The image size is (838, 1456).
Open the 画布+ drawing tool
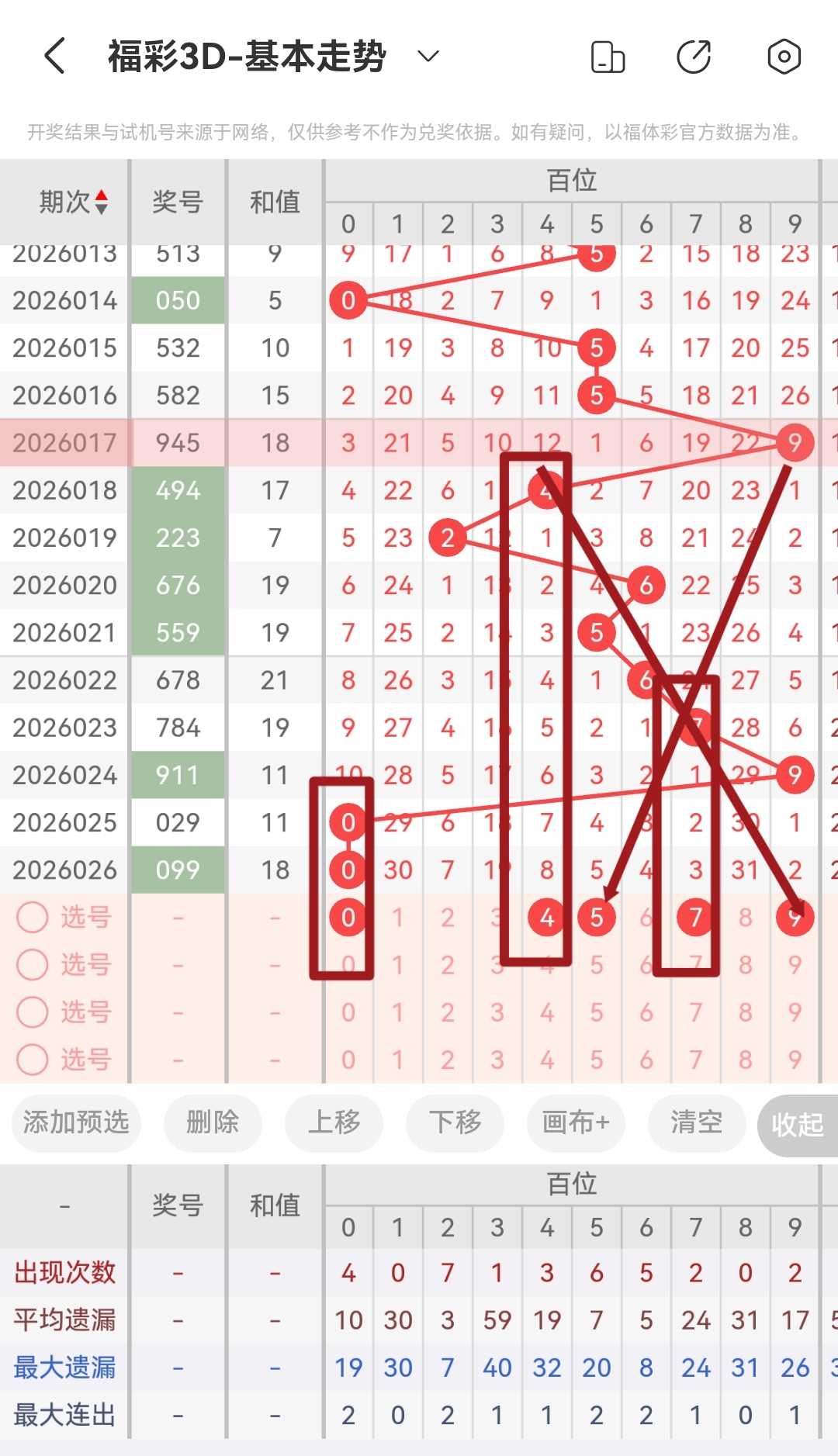point(576,1123)
